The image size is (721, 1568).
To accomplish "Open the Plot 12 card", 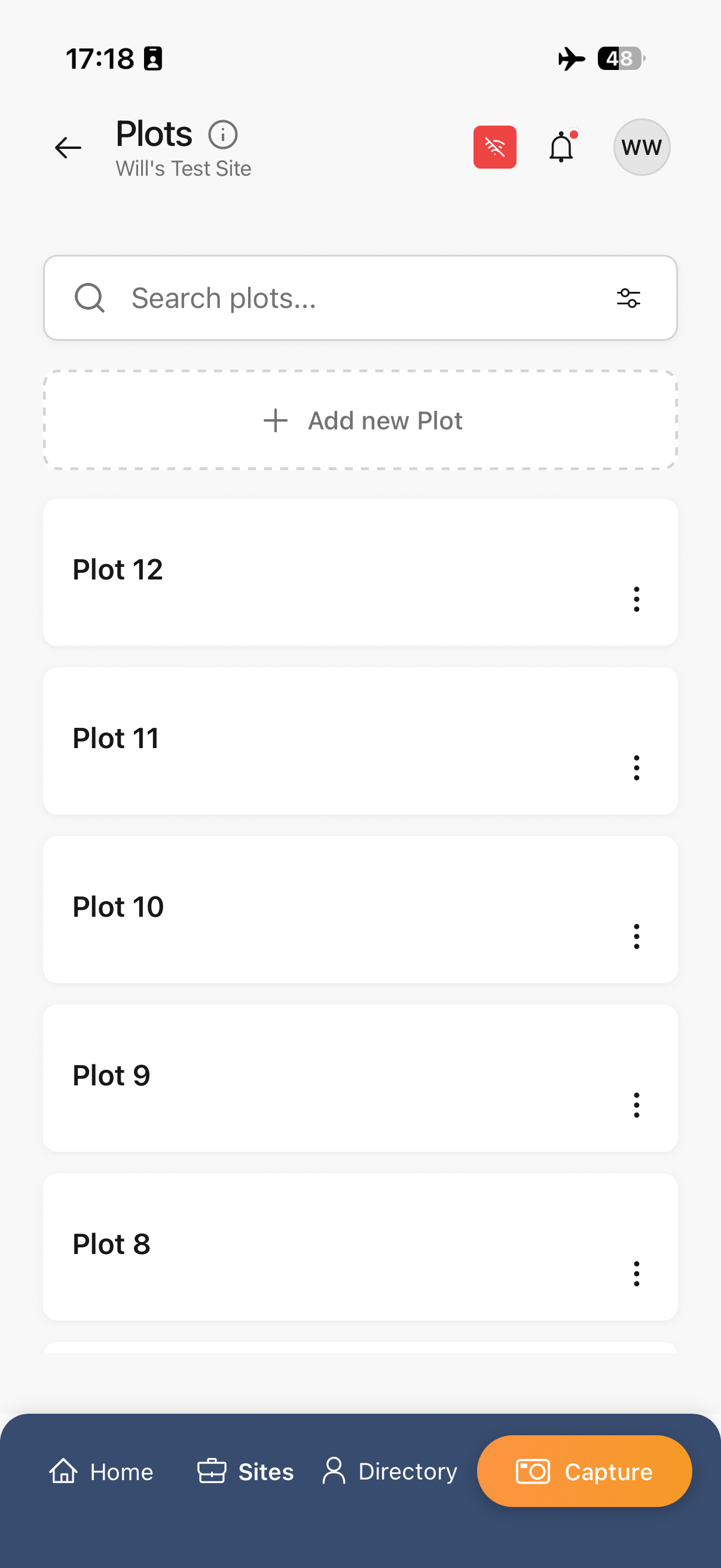I will [304, 571].
